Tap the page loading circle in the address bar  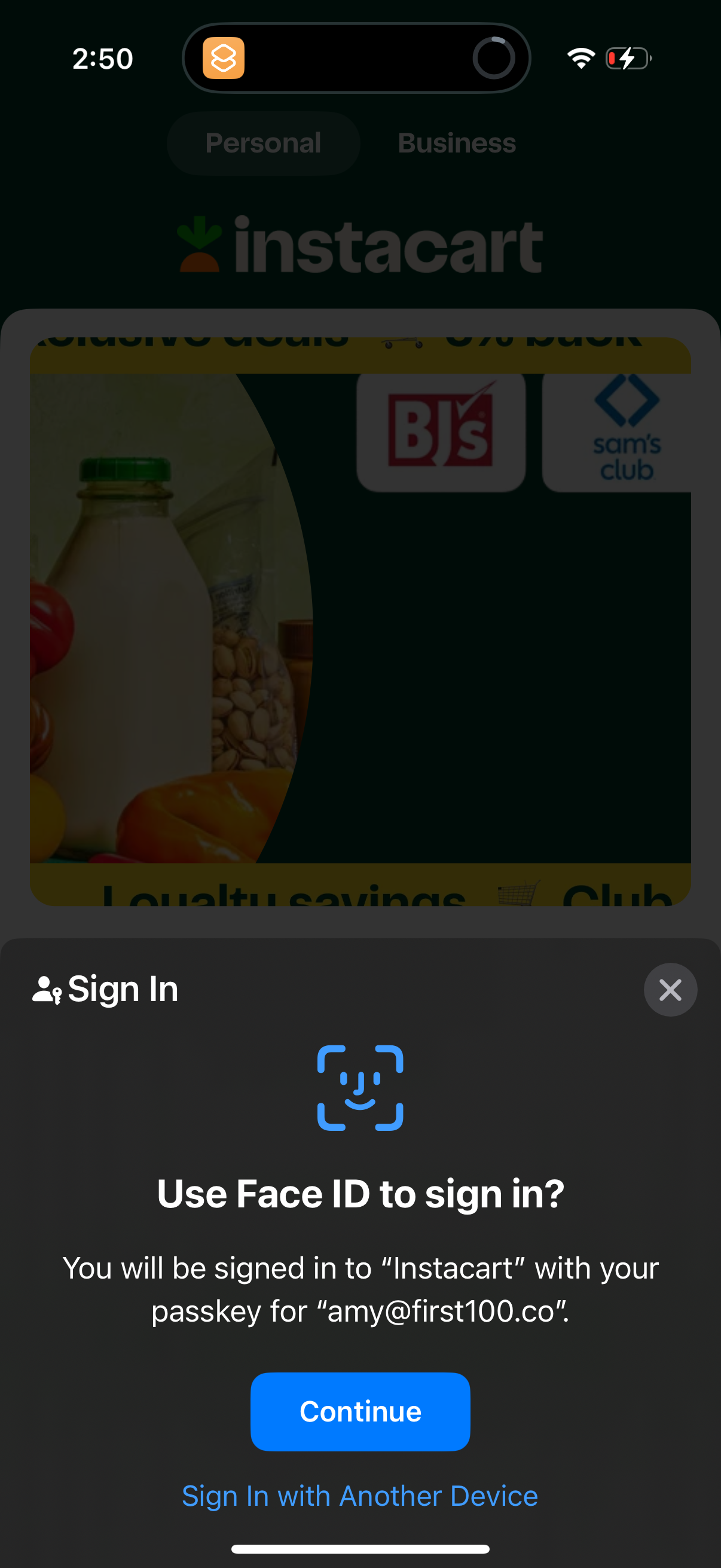coord(494,58)
